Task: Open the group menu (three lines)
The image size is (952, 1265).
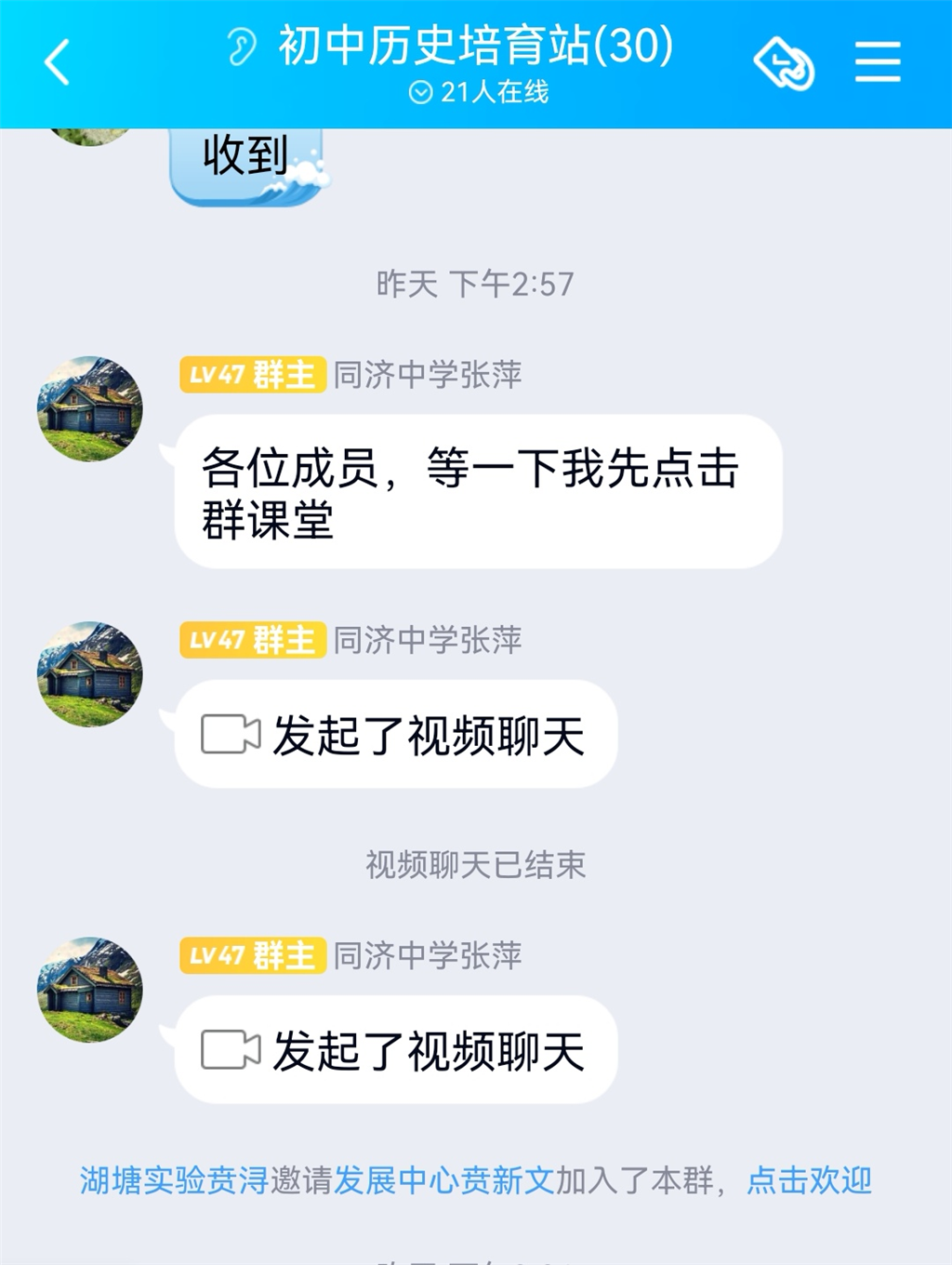Action: point(878,62)
